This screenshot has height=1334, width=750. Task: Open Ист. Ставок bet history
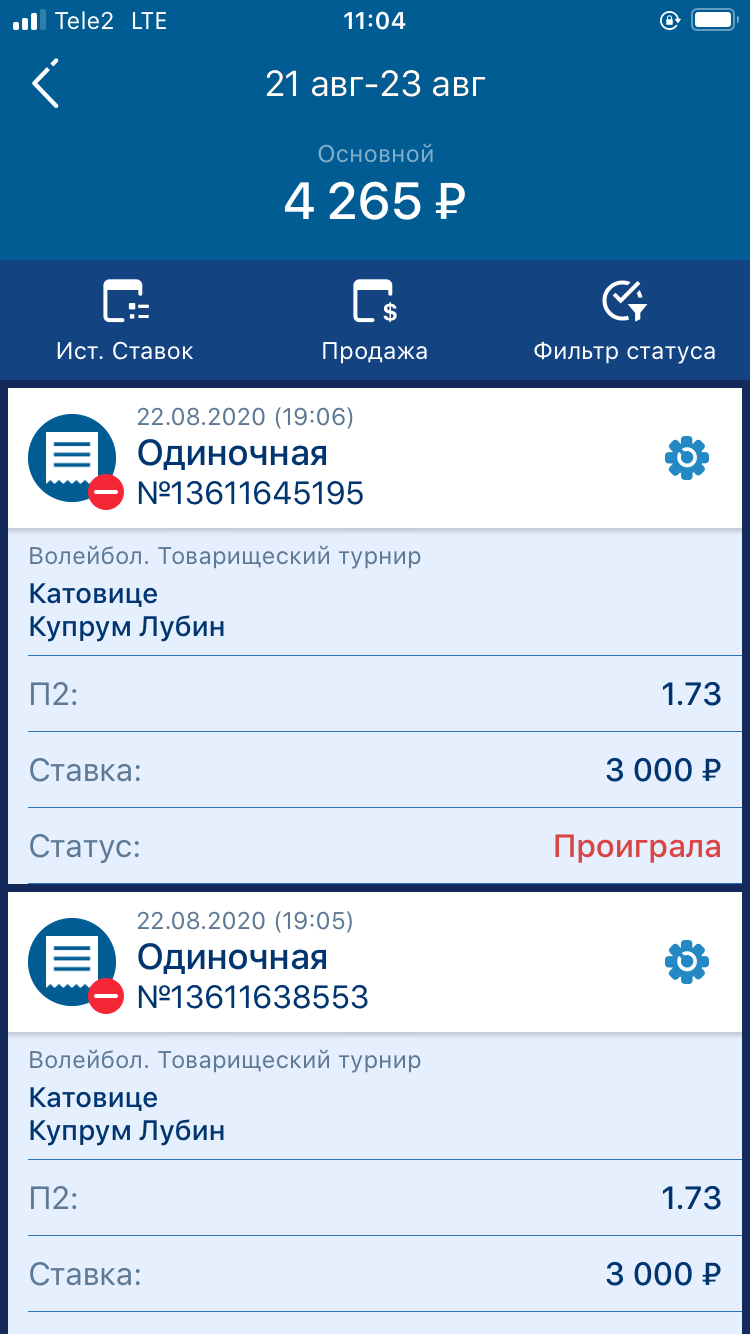125,320
